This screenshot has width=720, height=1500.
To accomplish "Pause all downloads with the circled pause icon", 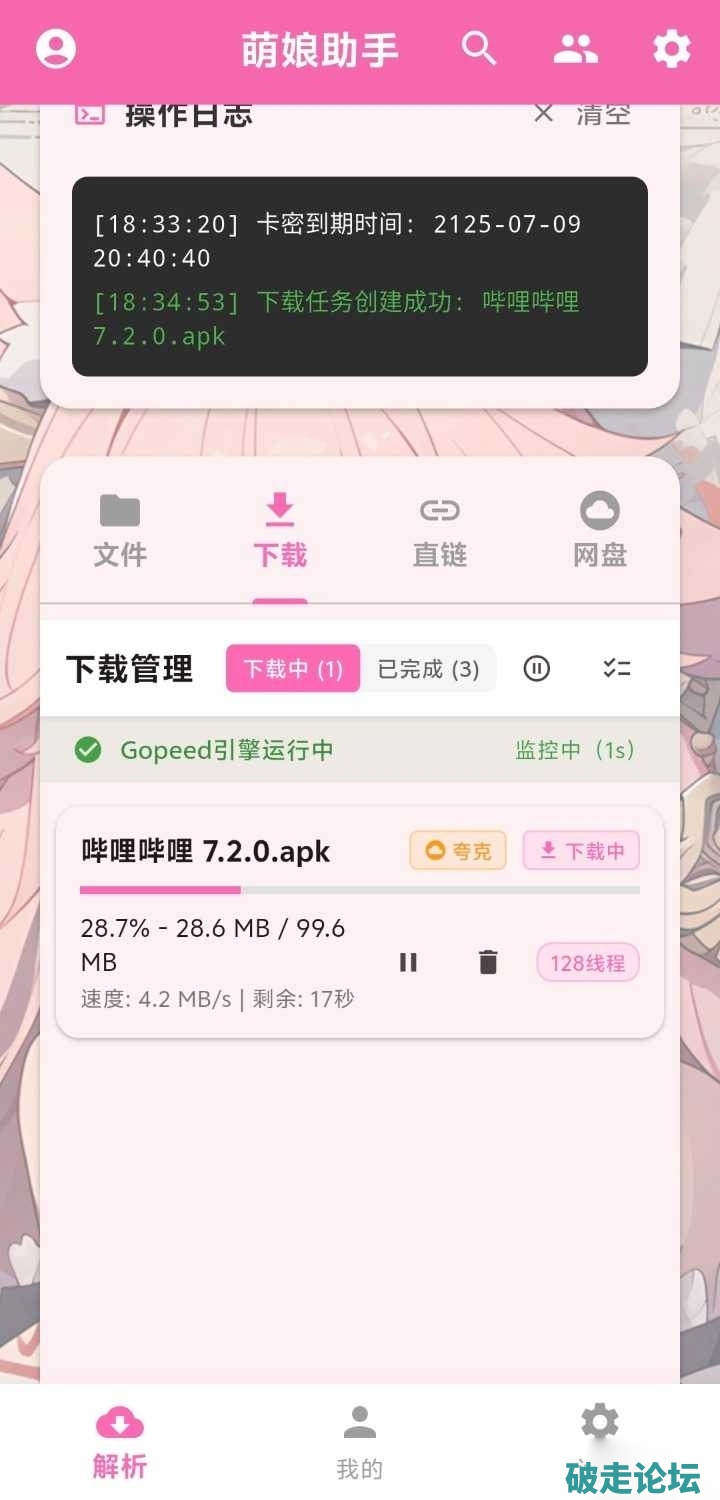I will click(x=537, y=668).
